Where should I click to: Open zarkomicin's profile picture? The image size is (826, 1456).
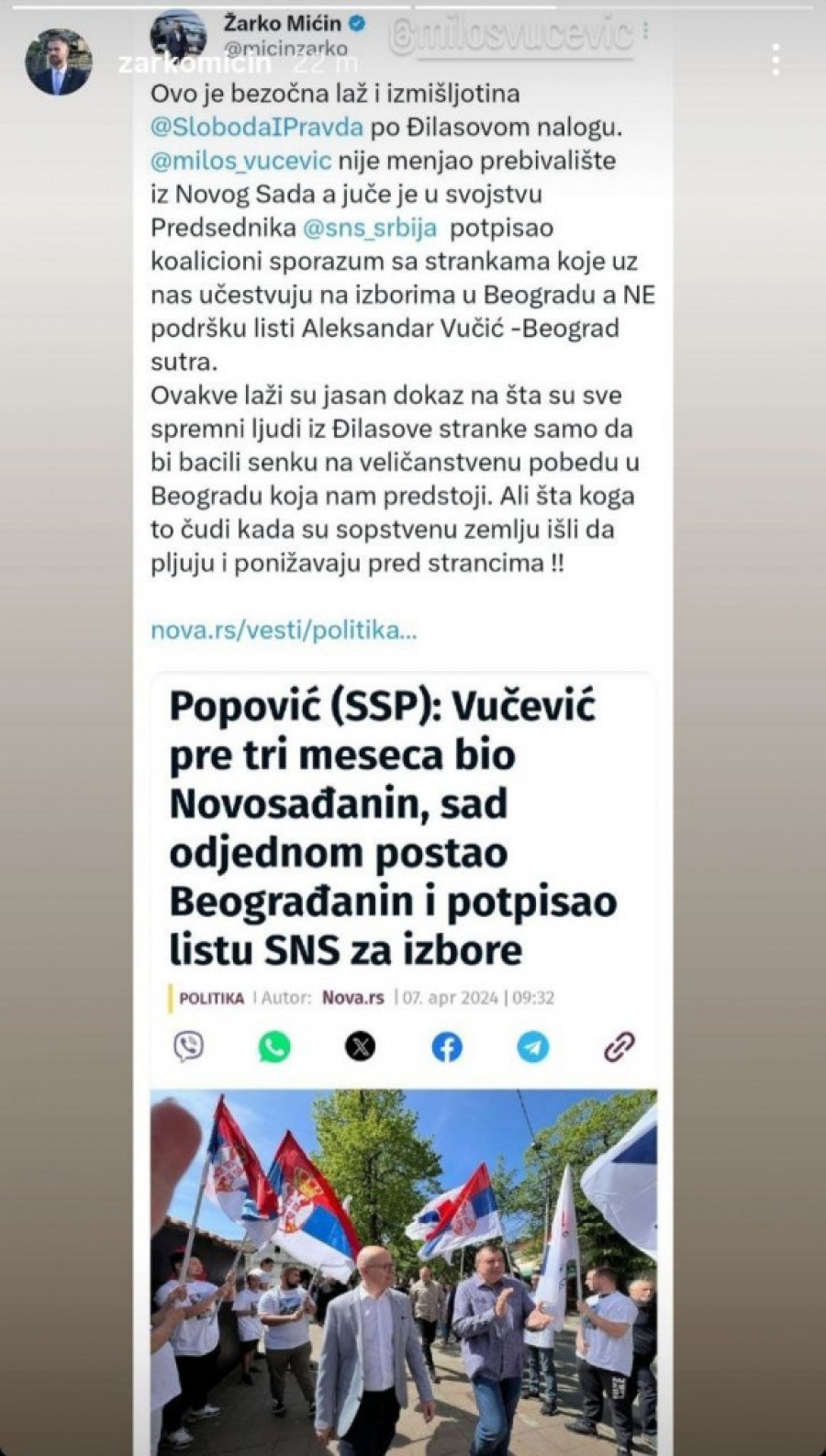point(58,62)
